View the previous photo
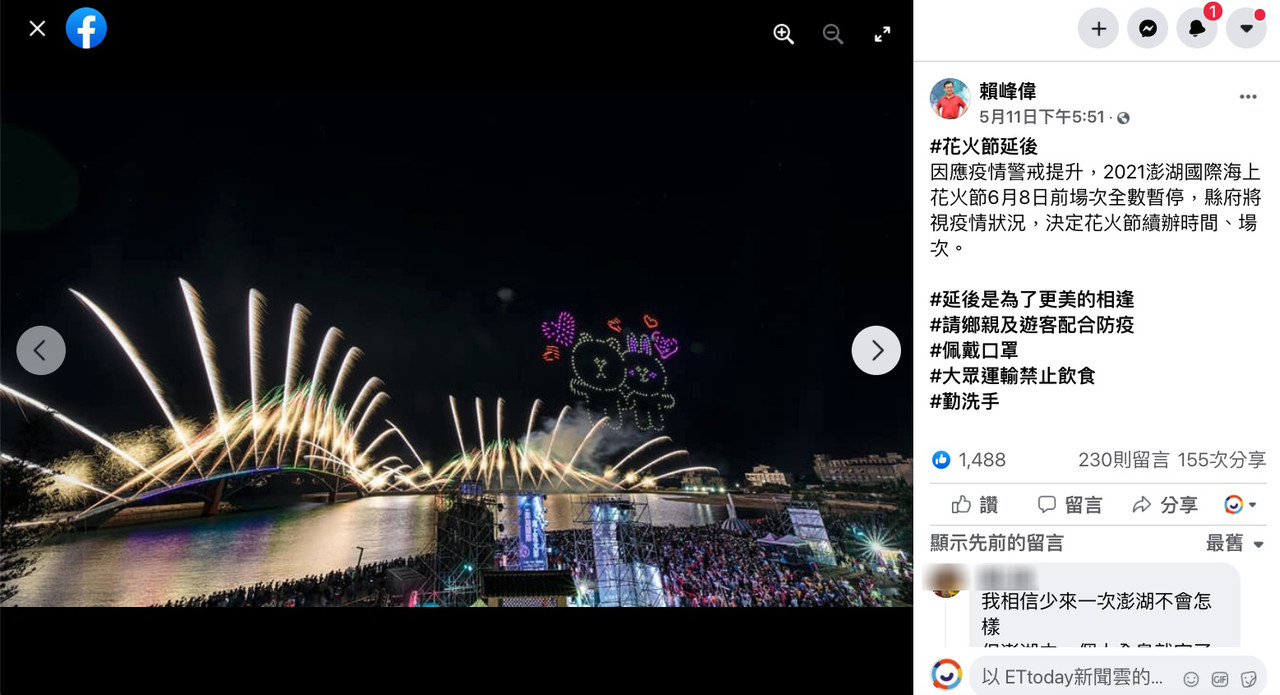This screenshot has width=1280, height=695. (x=41, y=350)
